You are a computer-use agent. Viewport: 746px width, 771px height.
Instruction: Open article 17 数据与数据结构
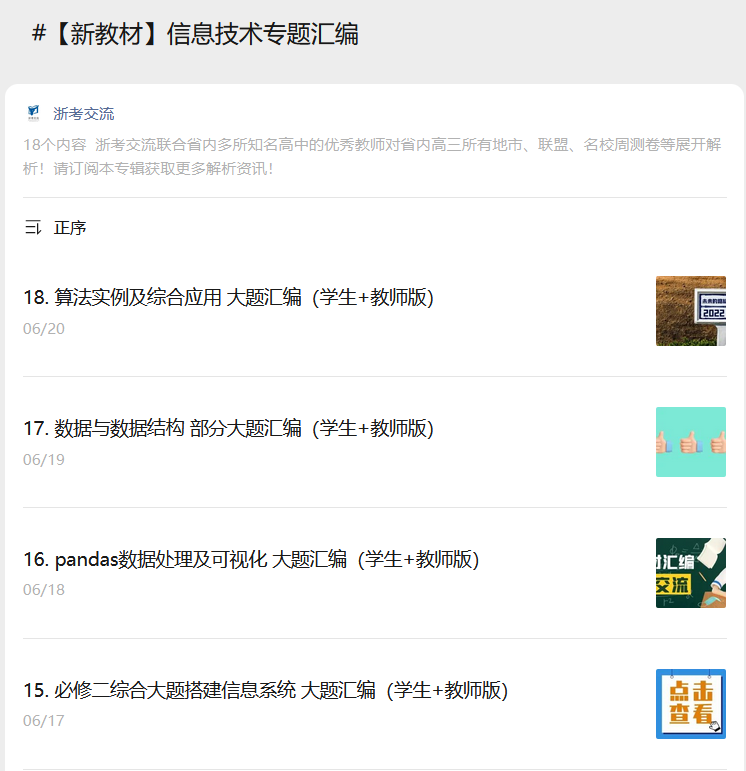(228, 428)
